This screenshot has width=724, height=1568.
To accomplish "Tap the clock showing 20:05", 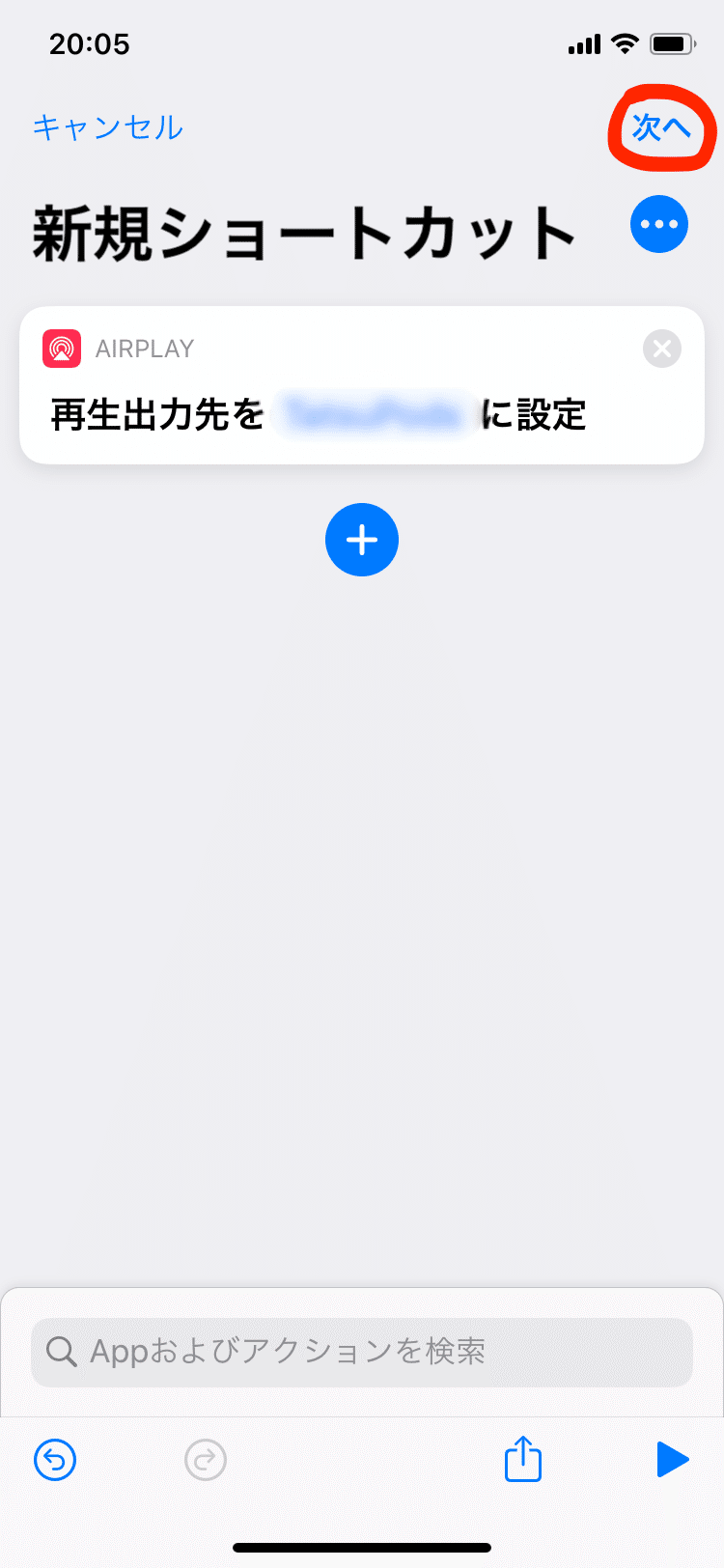I will click(x=90, y=43).
